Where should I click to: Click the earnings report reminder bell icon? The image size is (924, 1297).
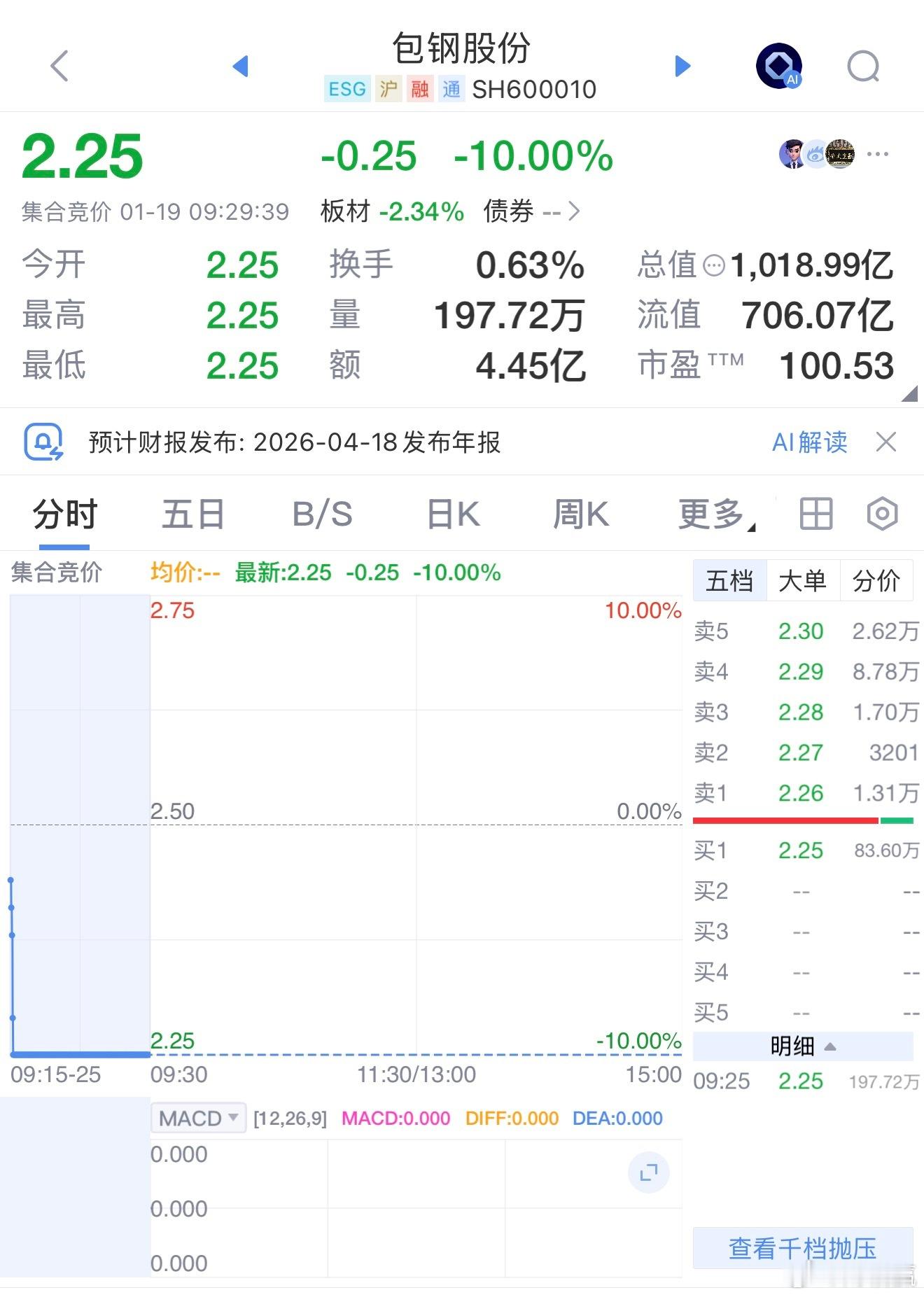coord(43,442)
